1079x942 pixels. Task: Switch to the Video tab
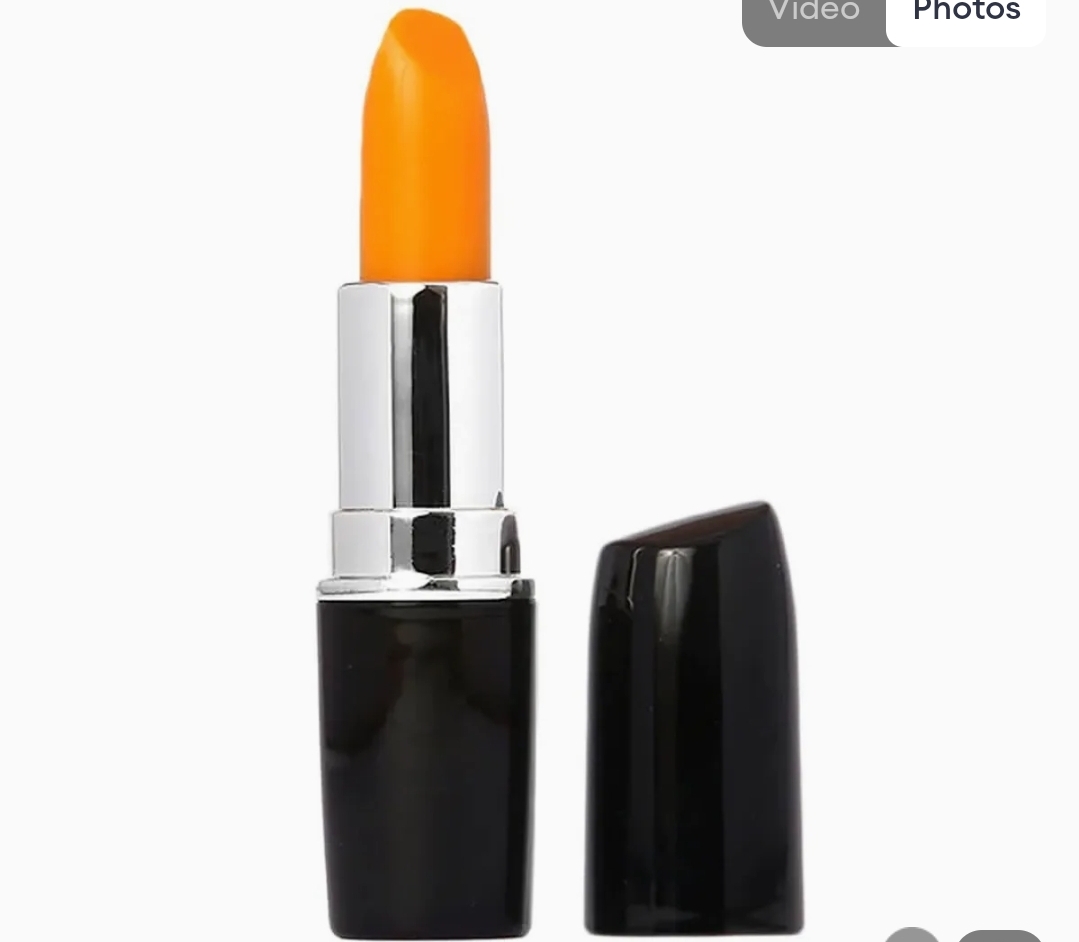point(813,14)
